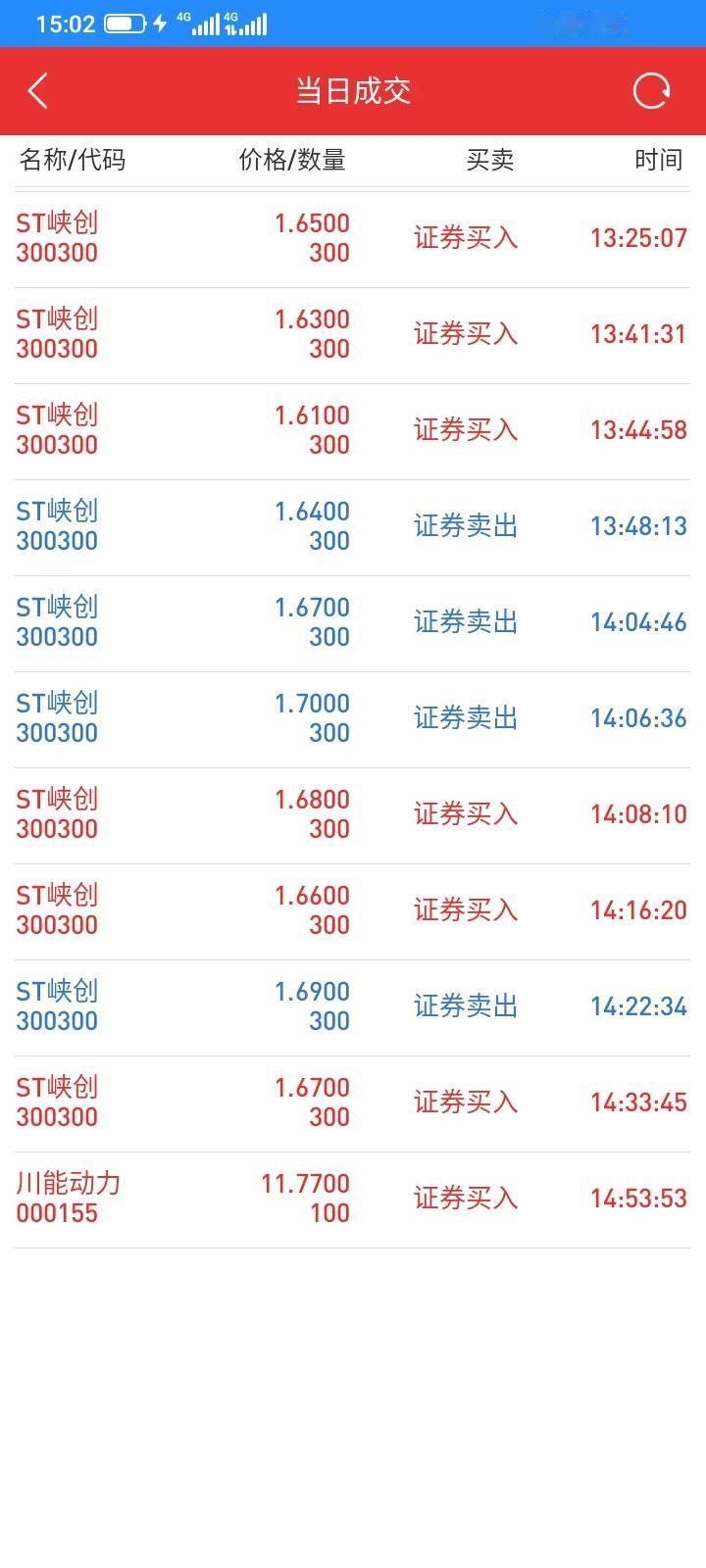Viewport: 706px width, 1568px height.
Task: Open the ST峡创 buy trade at 14:16:20
Action: [353, 911]
